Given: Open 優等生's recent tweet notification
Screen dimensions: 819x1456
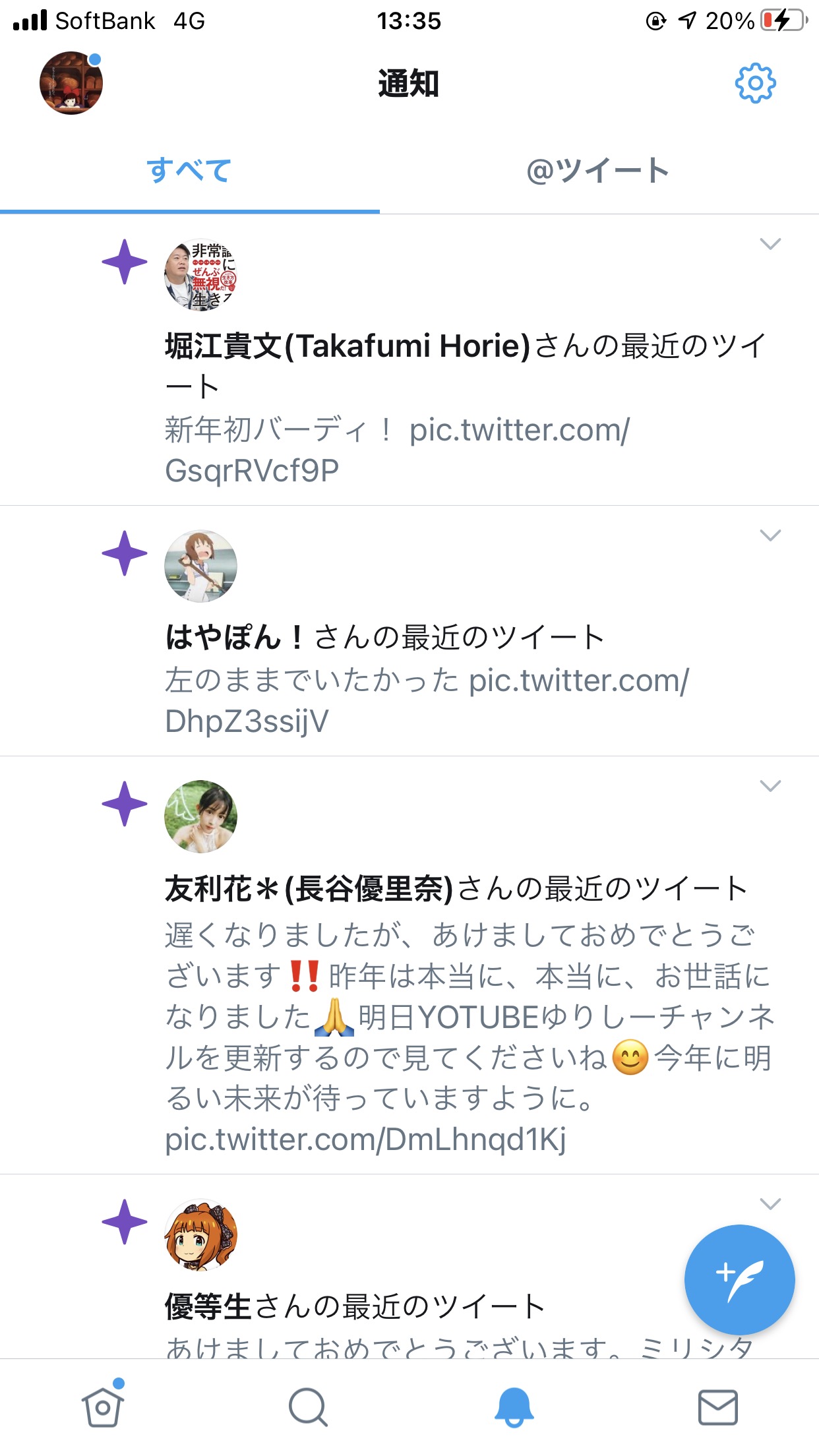Looking at the screenshot, I should click(x=409, y=1267).
